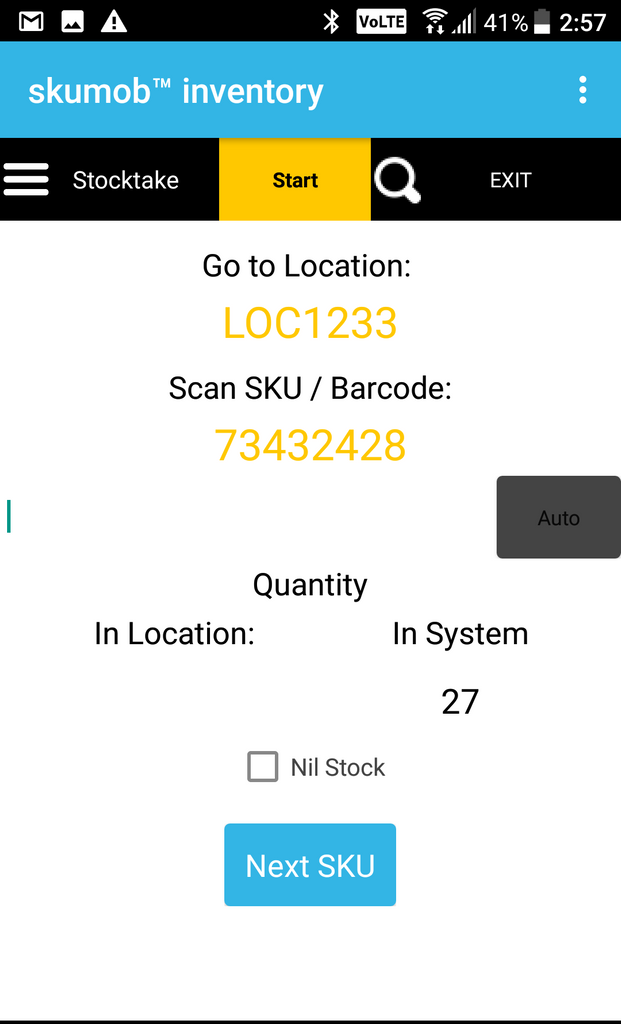Check the Nil Stock checkbox
Viewport: 621px width, 1024px height.
point(263,767)
